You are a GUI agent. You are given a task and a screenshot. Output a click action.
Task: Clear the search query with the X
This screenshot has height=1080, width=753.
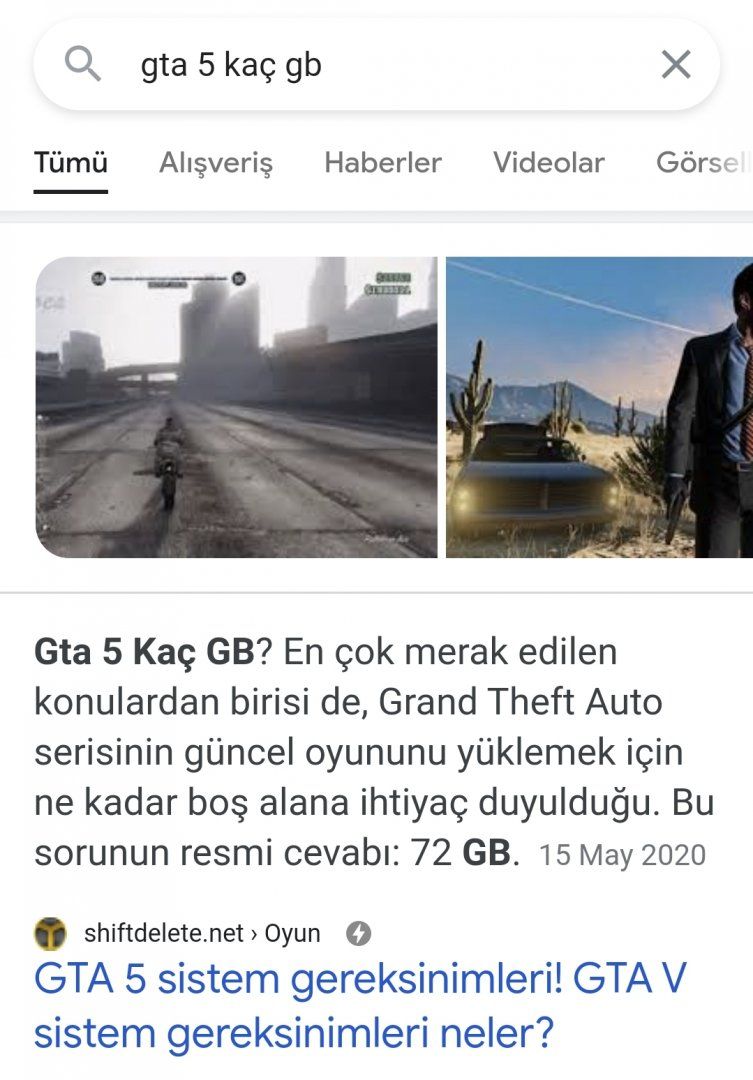pos(676,66)
